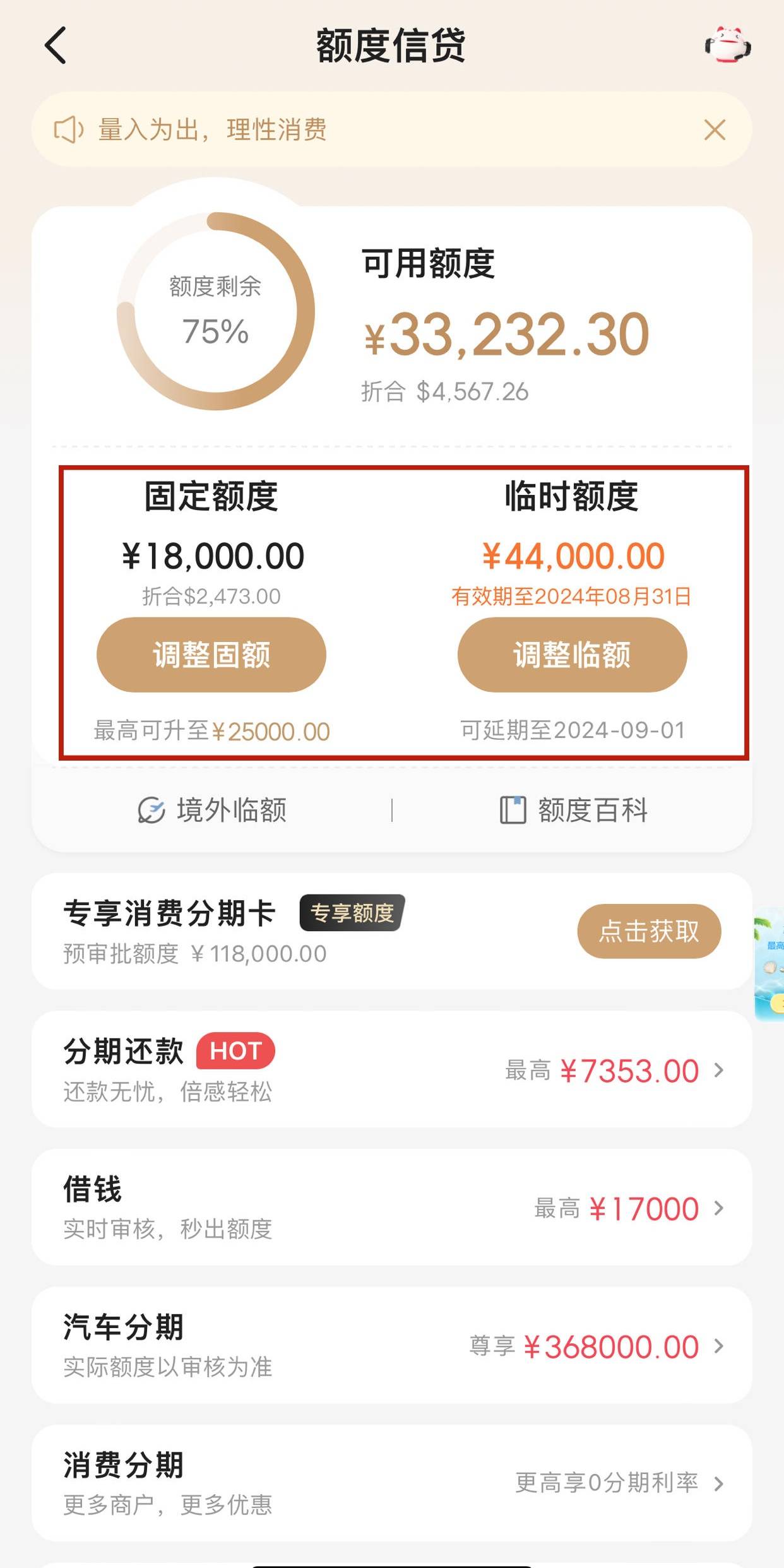Dismiss the 量入为出 notice with the X
The width and height of the screenshot is (784, 1568).
pos(714,131)
